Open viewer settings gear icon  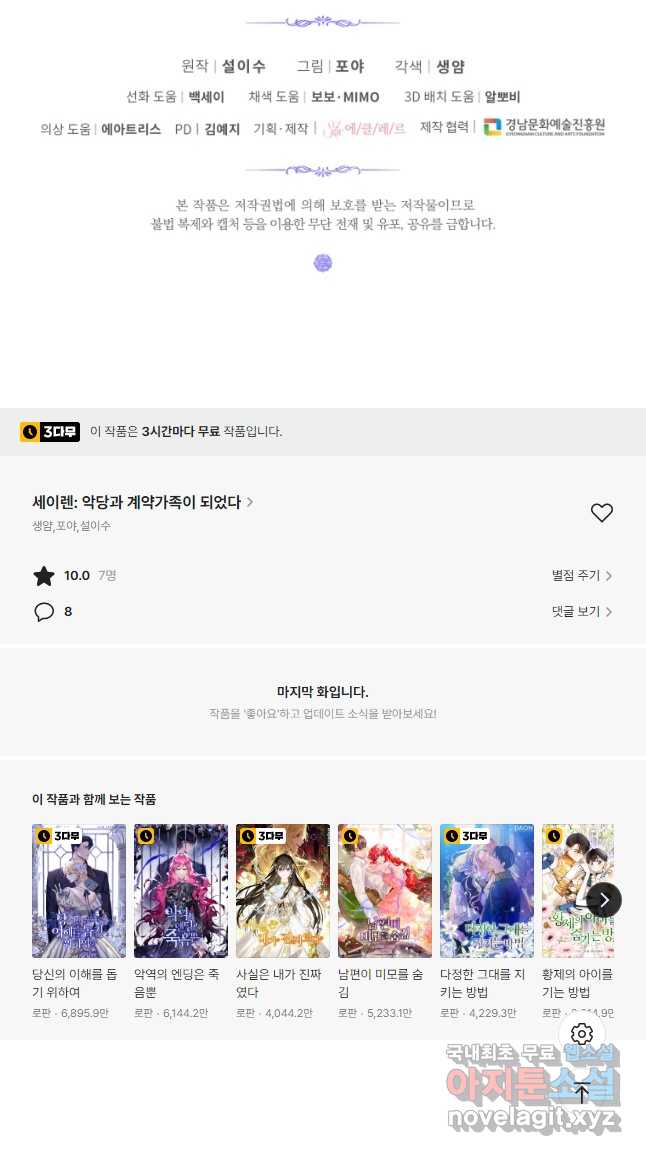582,1034
